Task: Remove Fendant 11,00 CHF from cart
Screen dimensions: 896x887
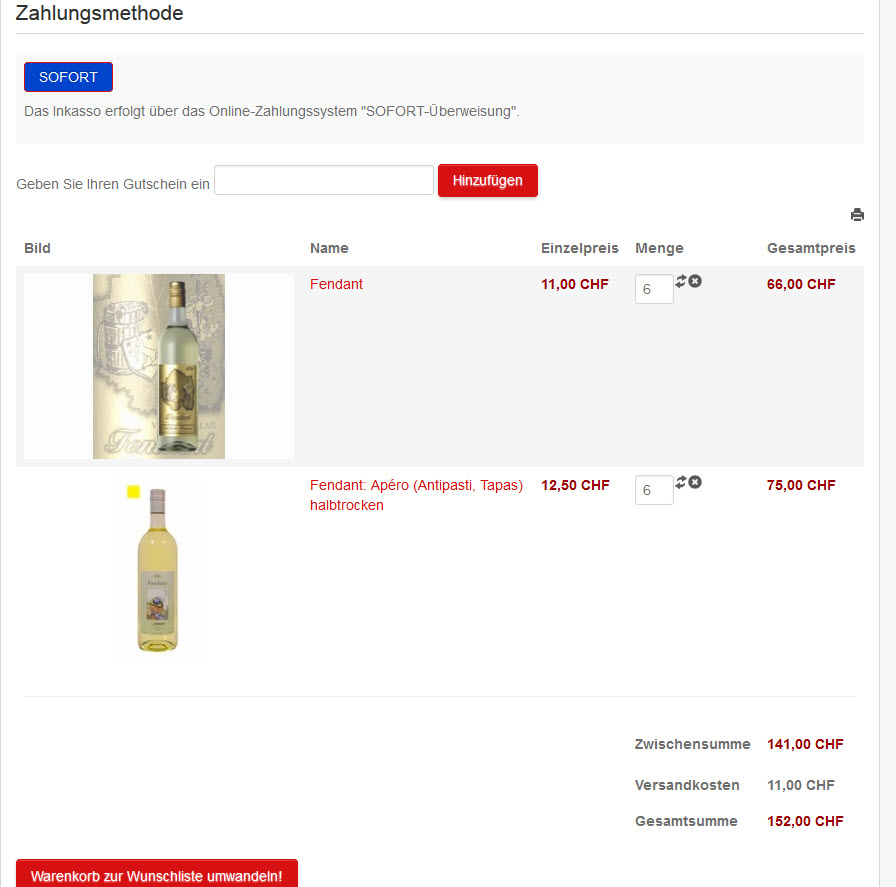Action: tap(695, 281)
